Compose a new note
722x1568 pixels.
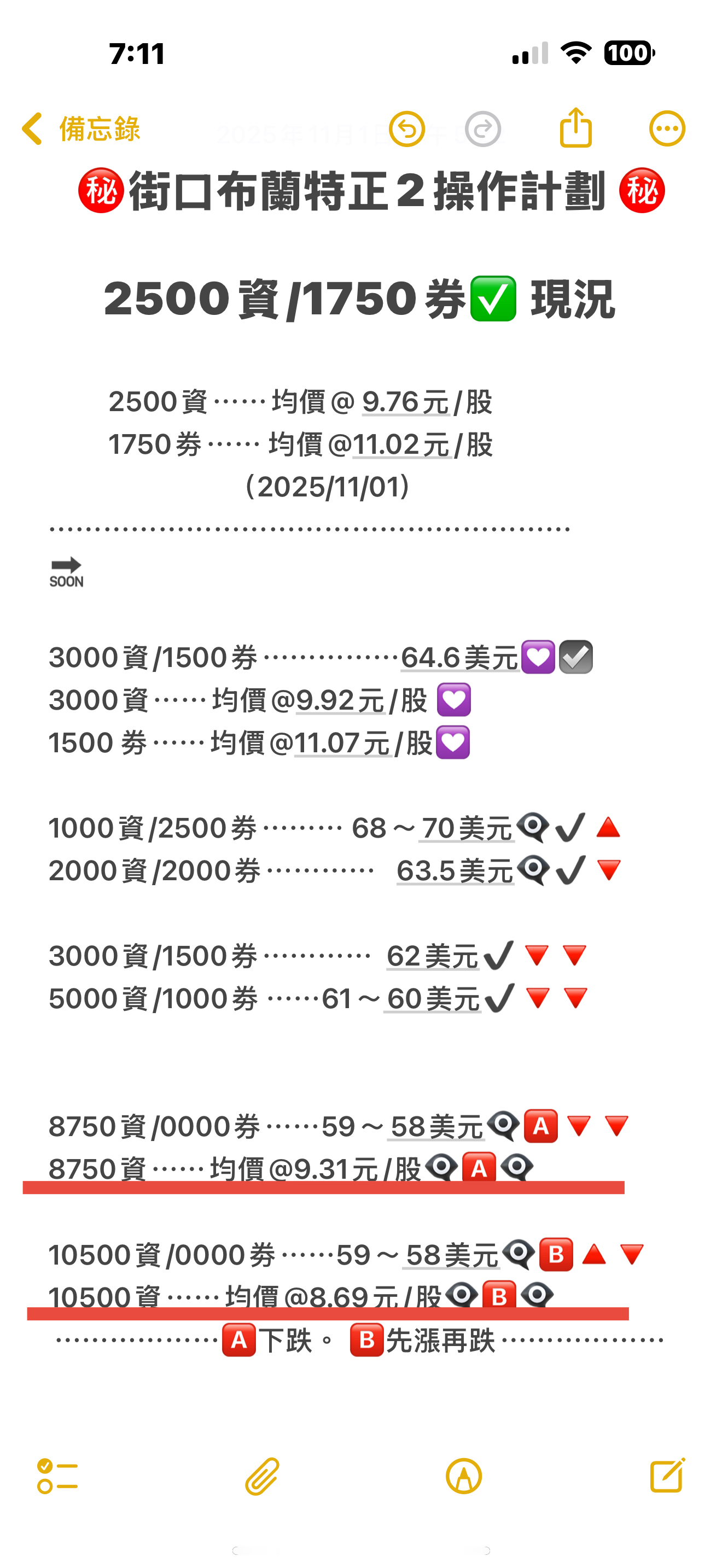[x=667, y=1476]
